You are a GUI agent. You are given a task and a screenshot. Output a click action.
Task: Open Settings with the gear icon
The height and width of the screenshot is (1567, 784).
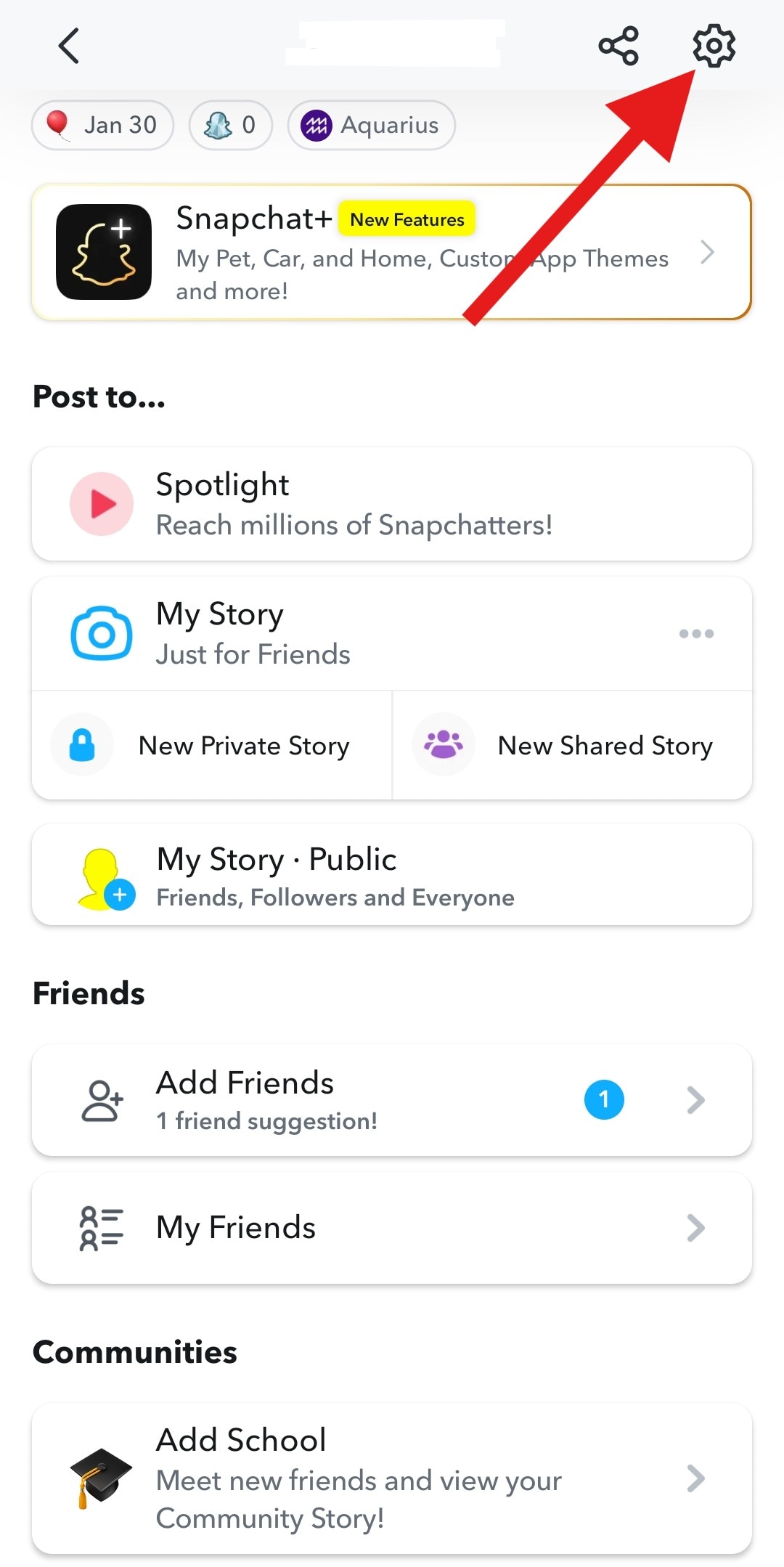[x=714, y=46]
